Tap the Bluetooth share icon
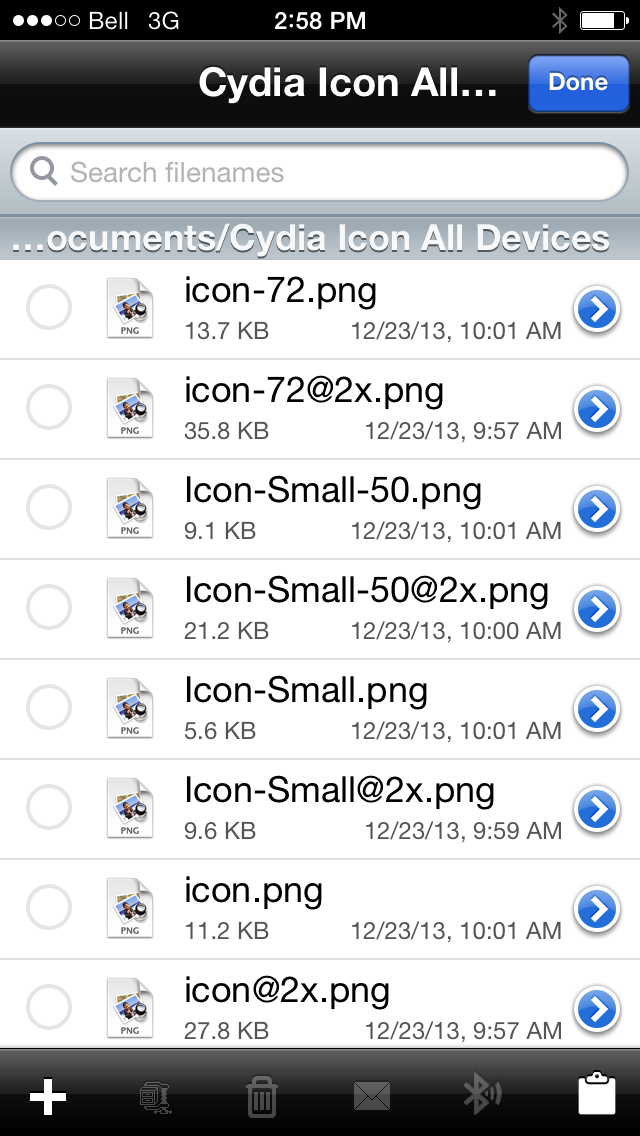The height and width of the screenshot is (1136, 640). point(481,1094)
